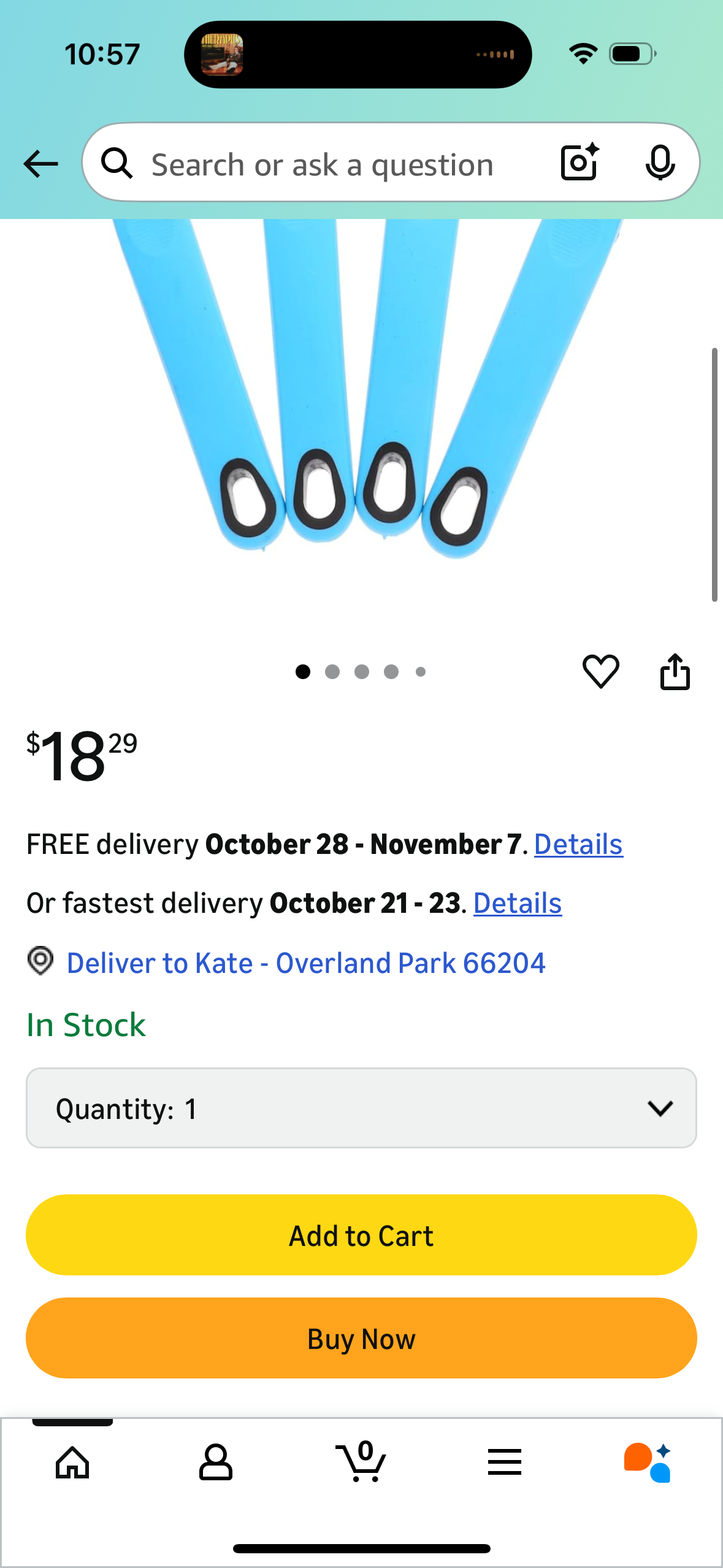Open Details for fastest delivery
The height and width of the screenshot is (1568, 723).
tap(517, 903)
